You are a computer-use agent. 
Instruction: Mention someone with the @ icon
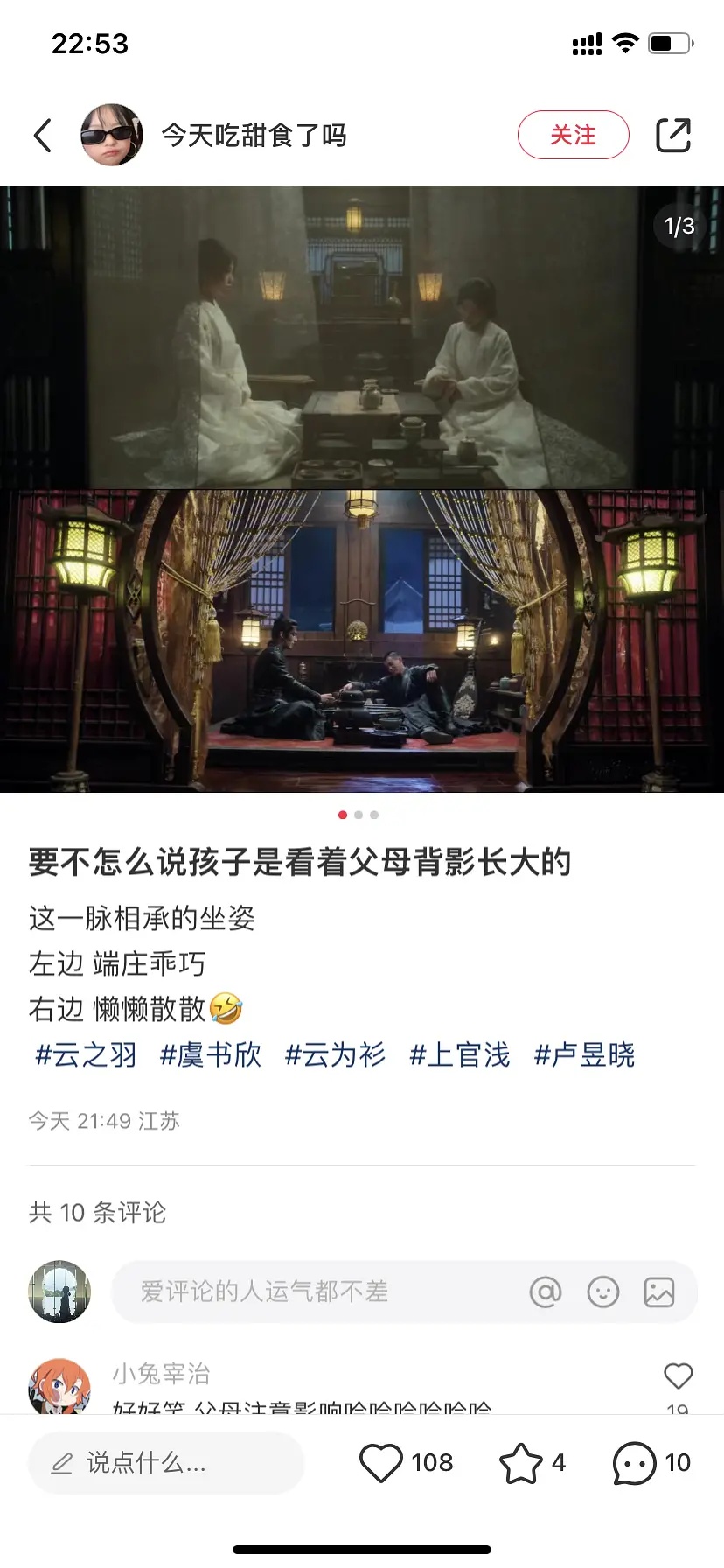pos(545,1291)
